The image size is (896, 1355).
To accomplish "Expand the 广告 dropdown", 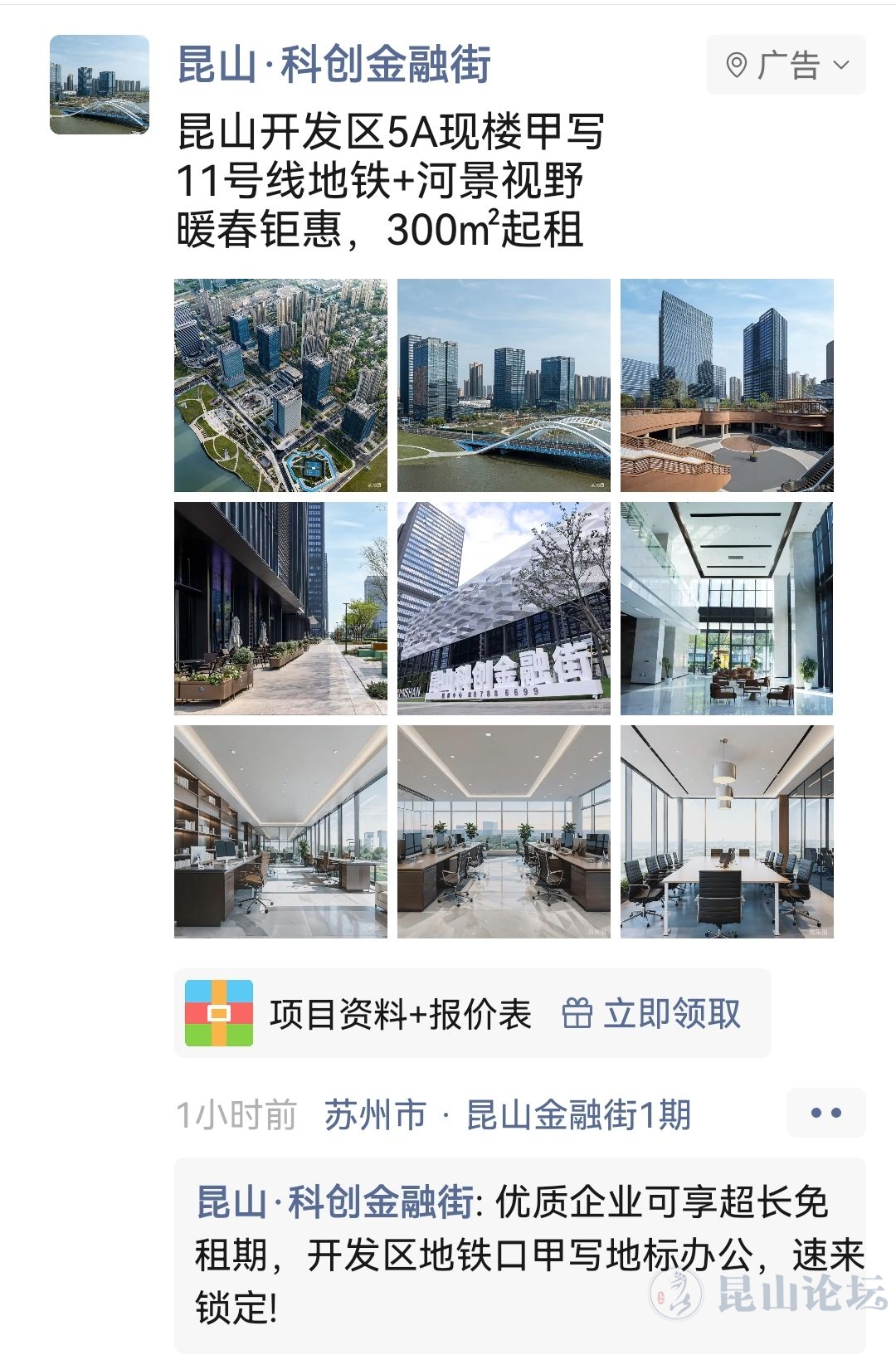I will [786, 65].
